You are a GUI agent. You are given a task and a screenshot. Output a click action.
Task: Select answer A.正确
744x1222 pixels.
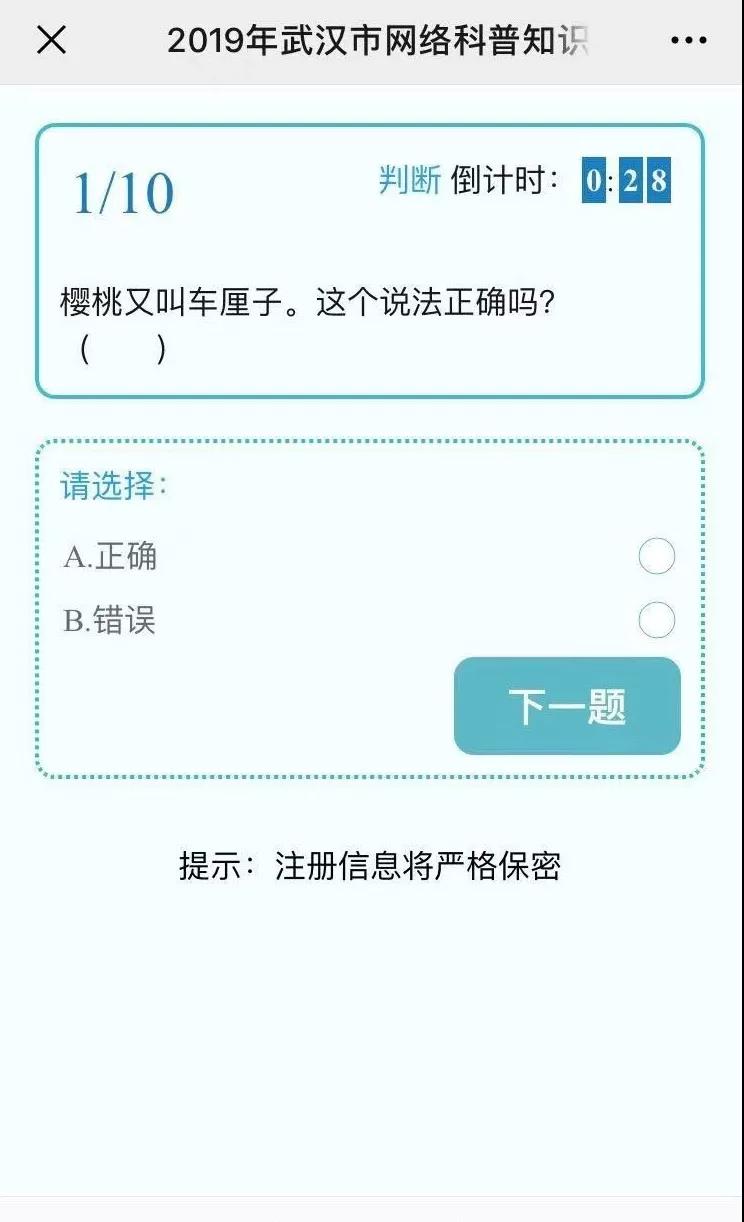pyautogui.click(x=656, y=557)
